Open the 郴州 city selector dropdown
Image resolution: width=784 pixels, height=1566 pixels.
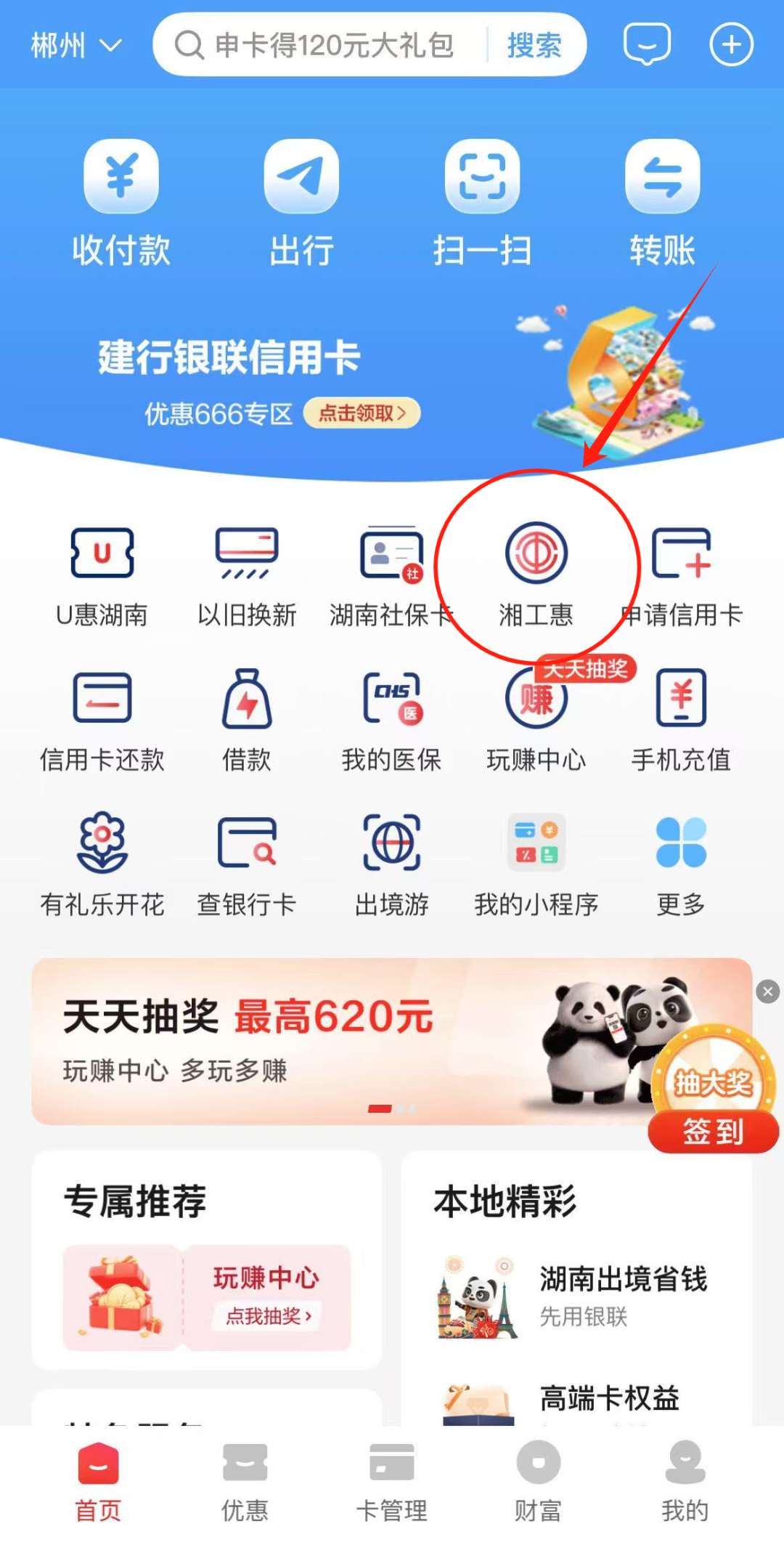[x=75, y=46]
